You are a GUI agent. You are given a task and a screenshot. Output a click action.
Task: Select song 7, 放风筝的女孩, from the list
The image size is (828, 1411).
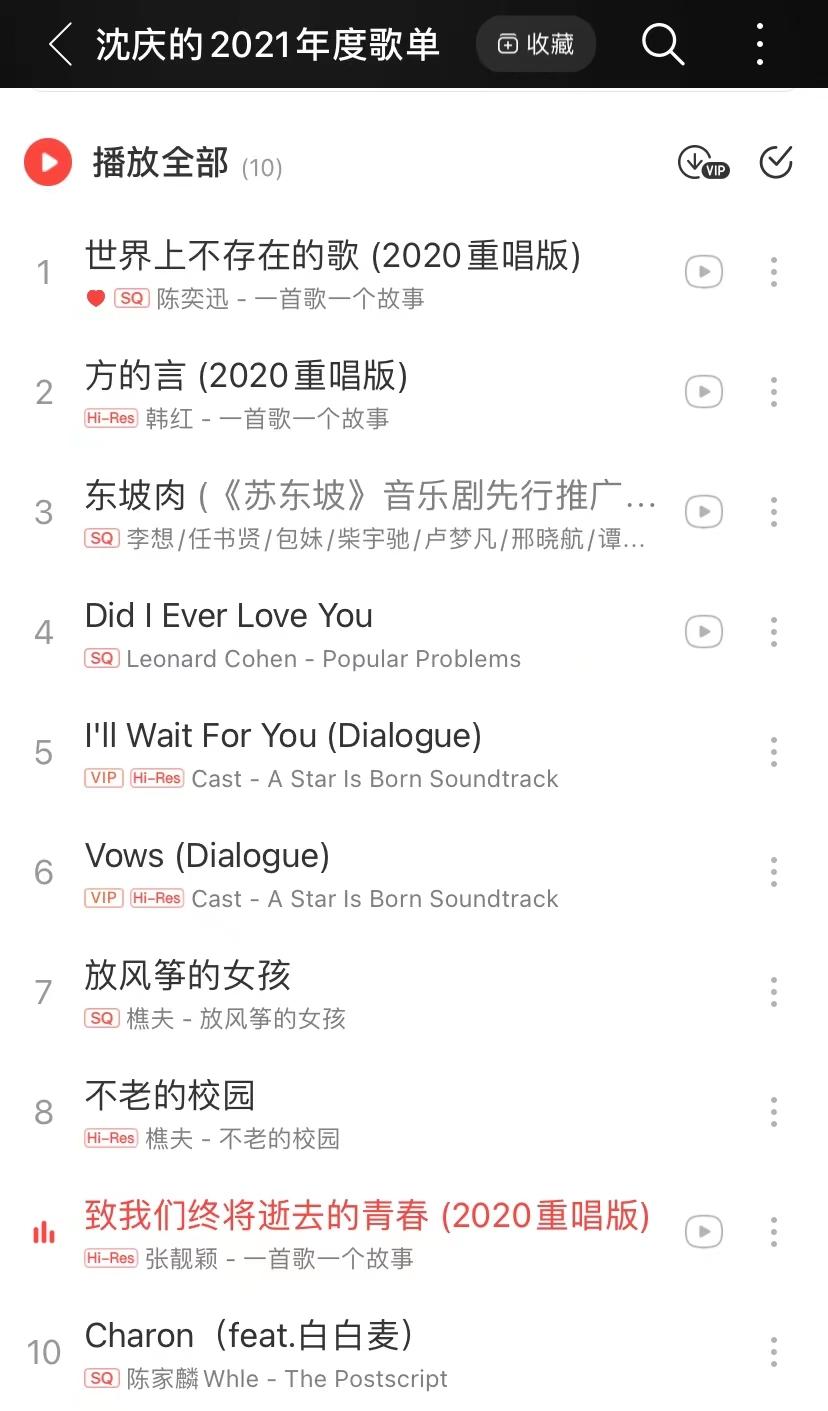(187, 975)
